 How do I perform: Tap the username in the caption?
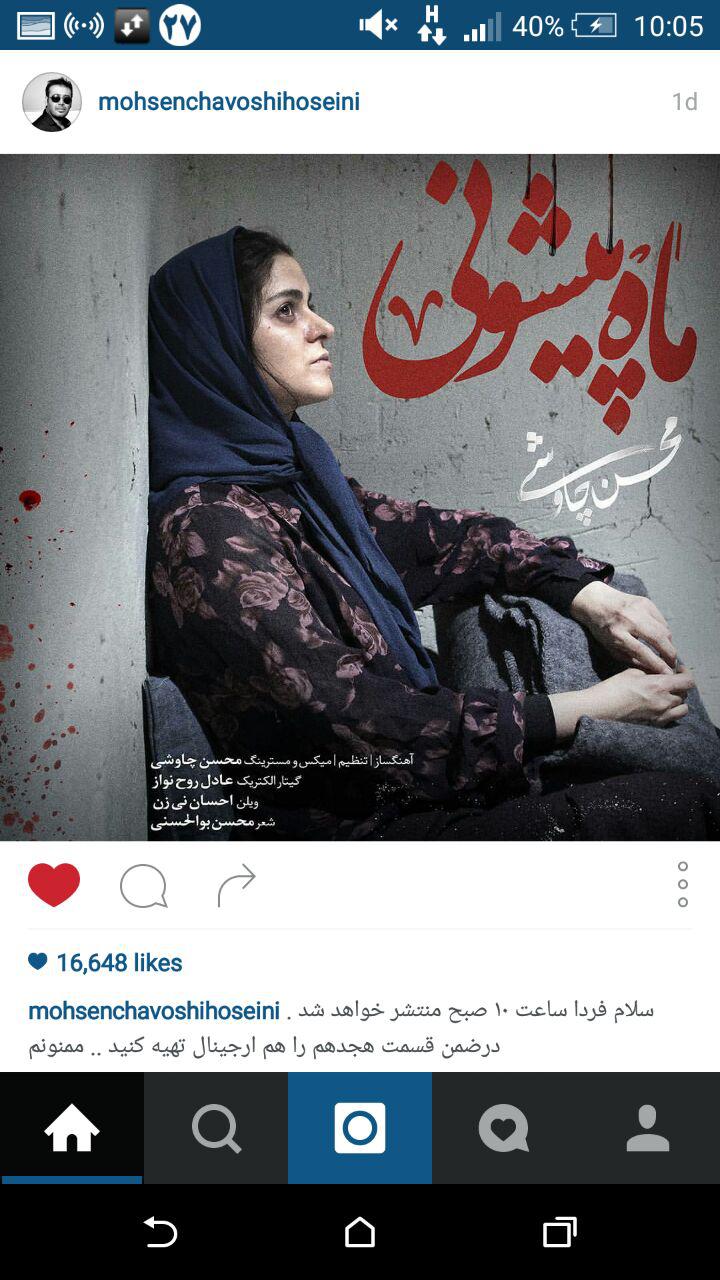(x=154, y=1011)
